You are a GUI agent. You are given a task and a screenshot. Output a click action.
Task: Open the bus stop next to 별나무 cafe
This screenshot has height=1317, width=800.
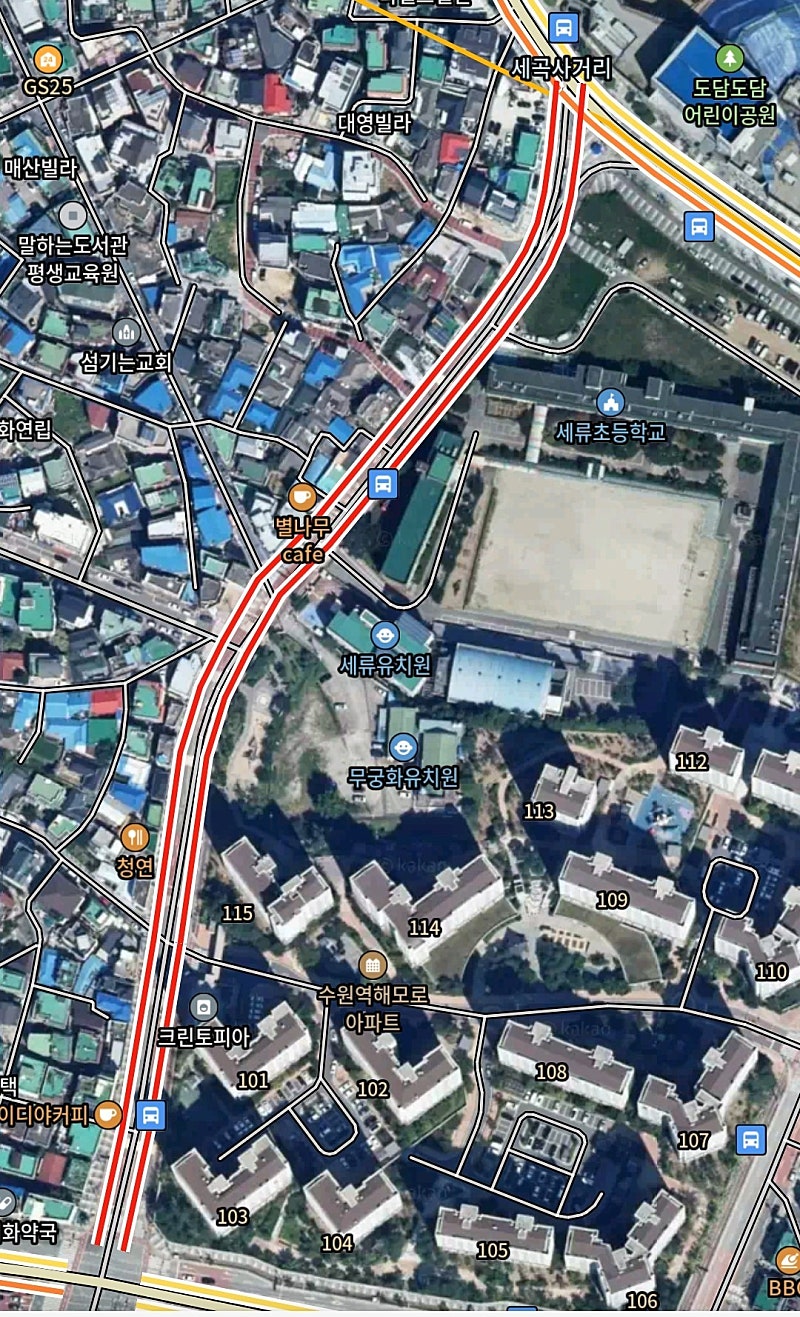point(382,484)
